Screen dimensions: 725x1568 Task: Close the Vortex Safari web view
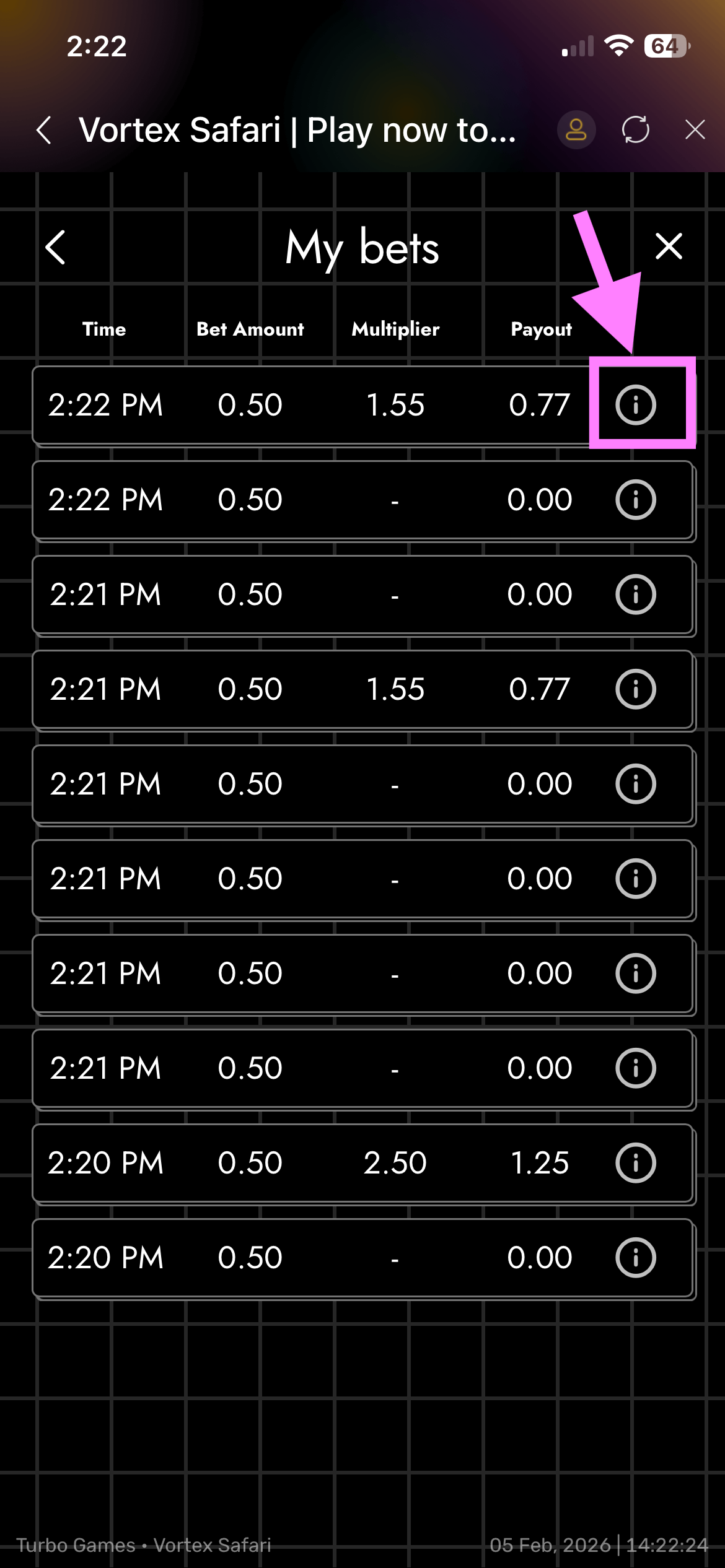click(x=695, y=130)
